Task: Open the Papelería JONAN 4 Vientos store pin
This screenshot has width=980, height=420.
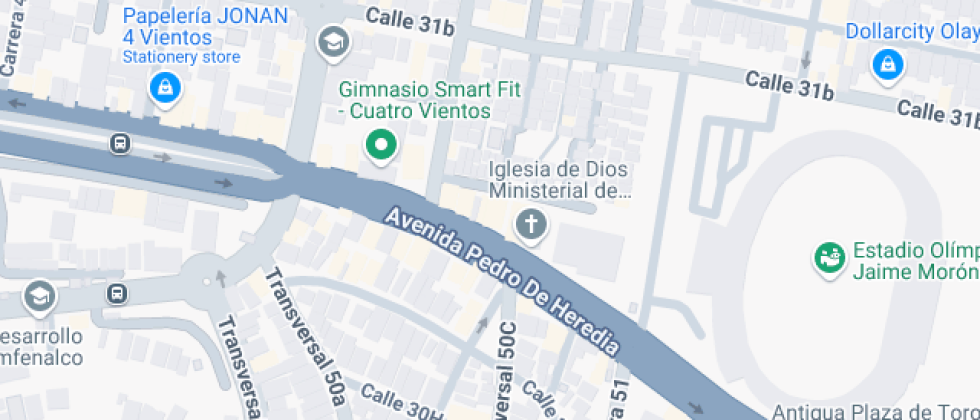Action: tap(162, 88)
